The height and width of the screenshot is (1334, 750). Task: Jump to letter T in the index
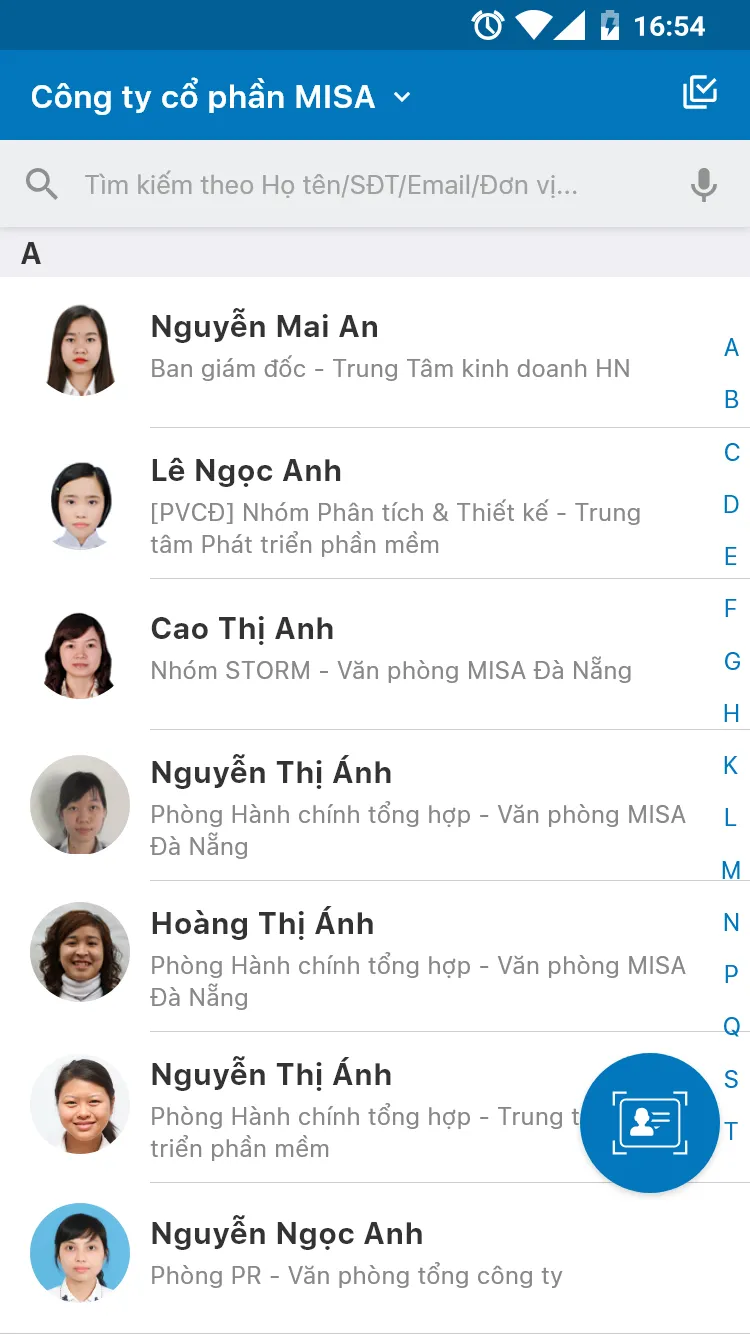tap(731, 1131)
